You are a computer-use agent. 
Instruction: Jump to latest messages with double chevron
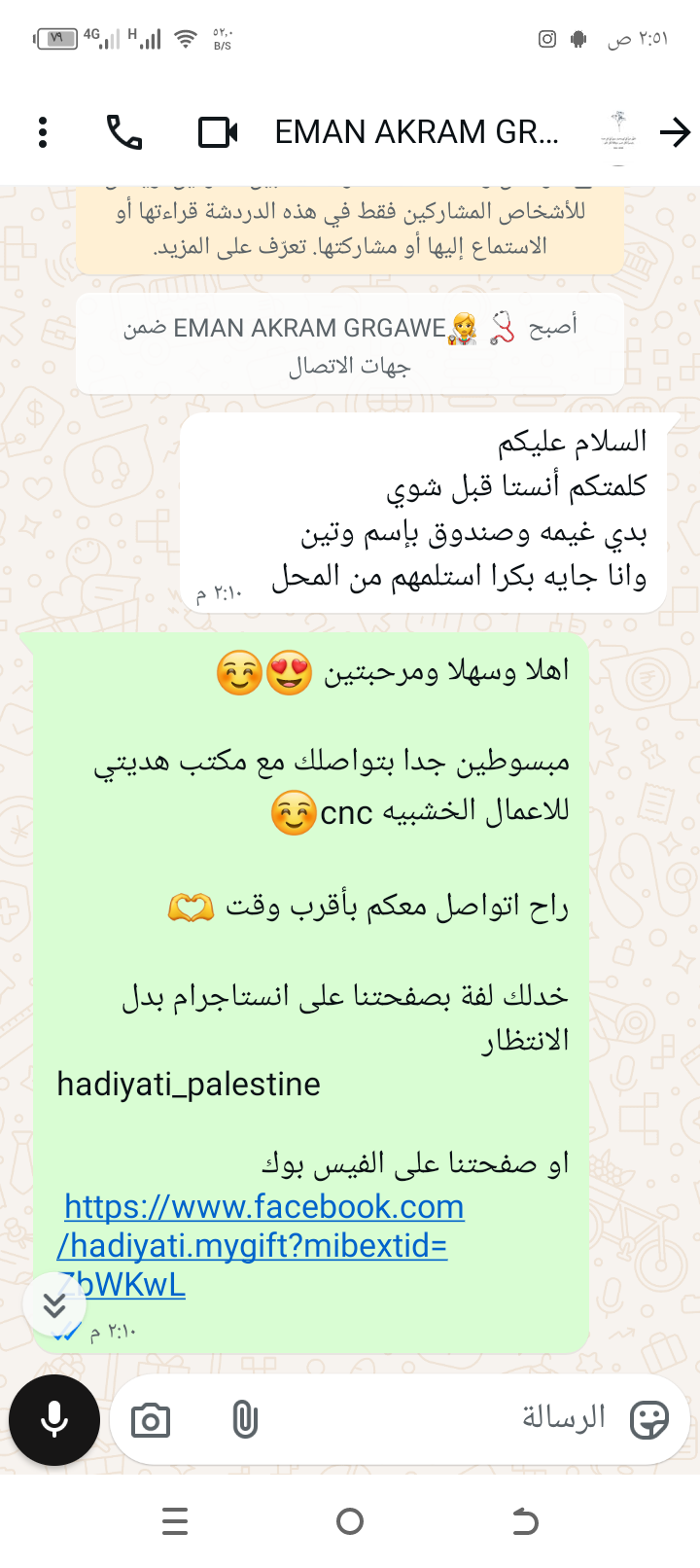(x=54, y=1303)
